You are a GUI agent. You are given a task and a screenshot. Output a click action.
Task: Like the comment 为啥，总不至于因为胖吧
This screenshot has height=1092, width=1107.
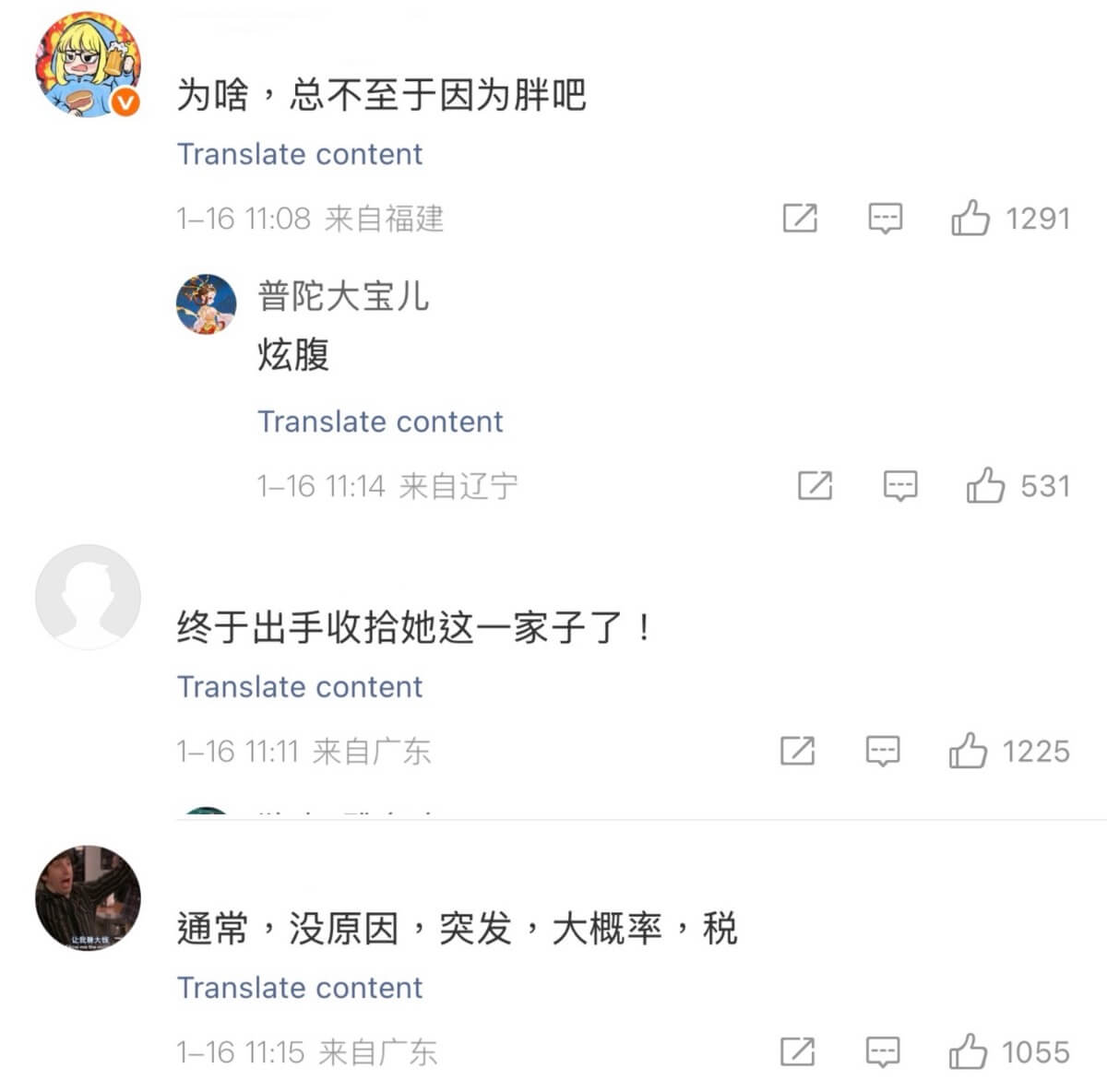[x=970, y=219]
